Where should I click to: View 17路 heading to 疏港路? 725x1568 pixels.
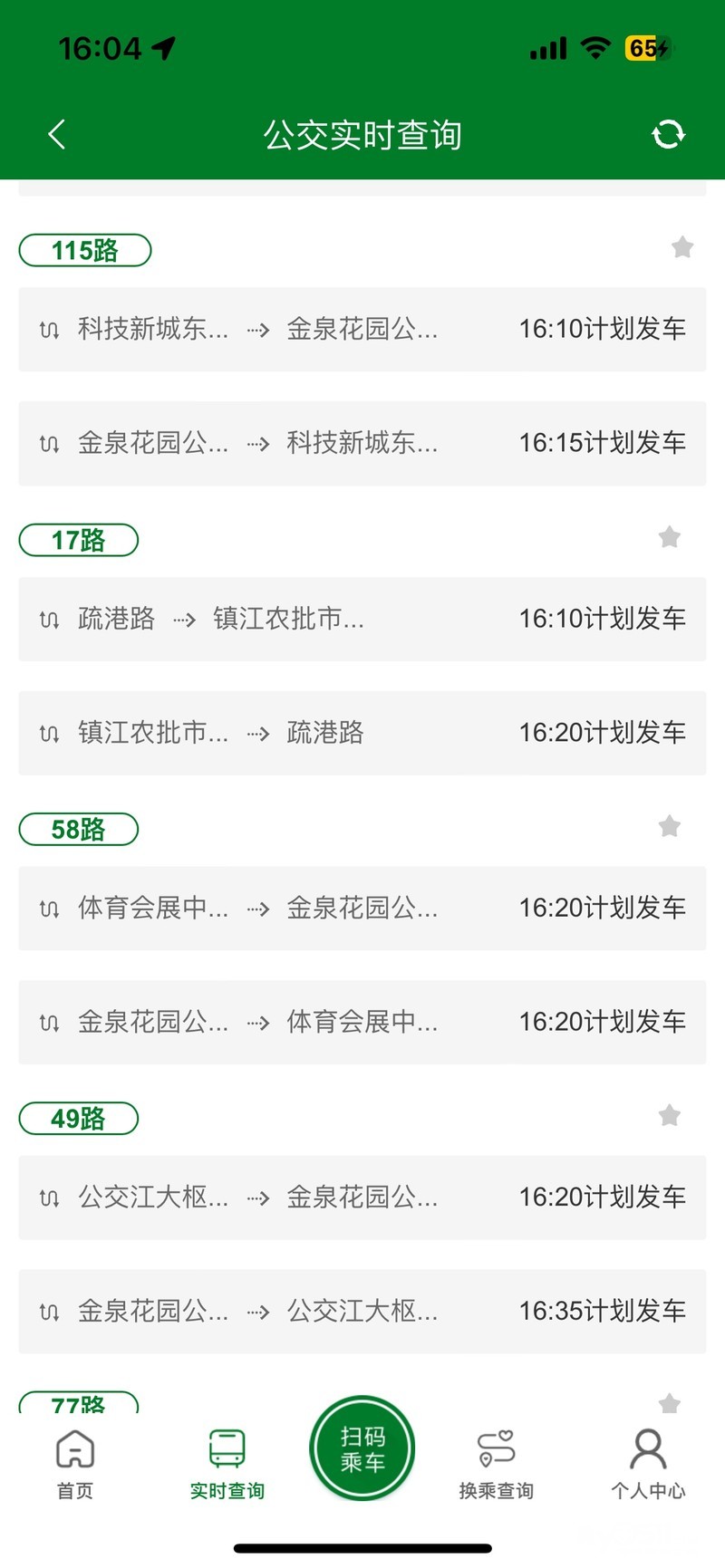(362, 733)
